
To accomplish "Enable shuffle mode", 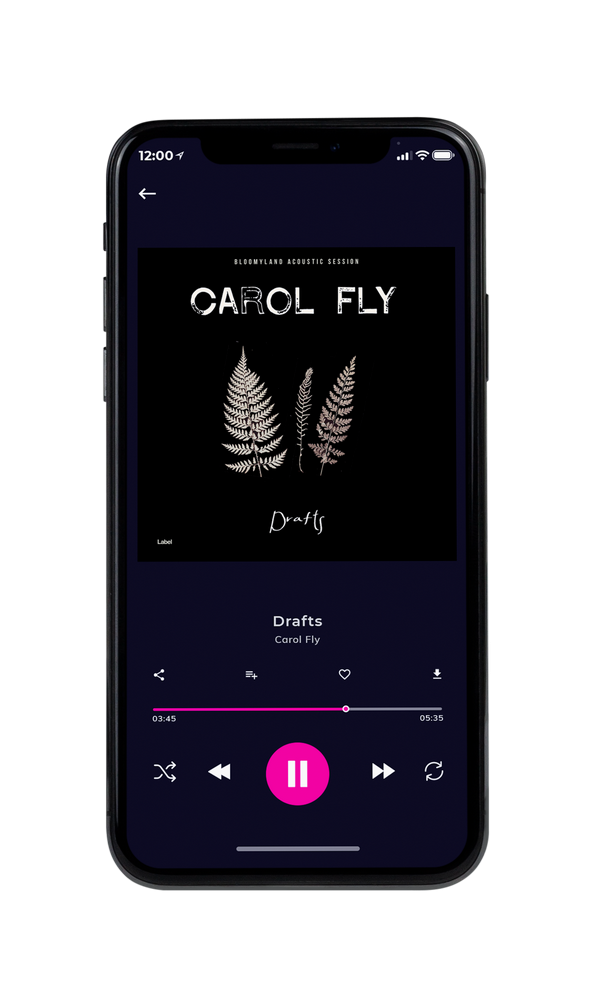I will pyautogui.click(x=165, y=772).
